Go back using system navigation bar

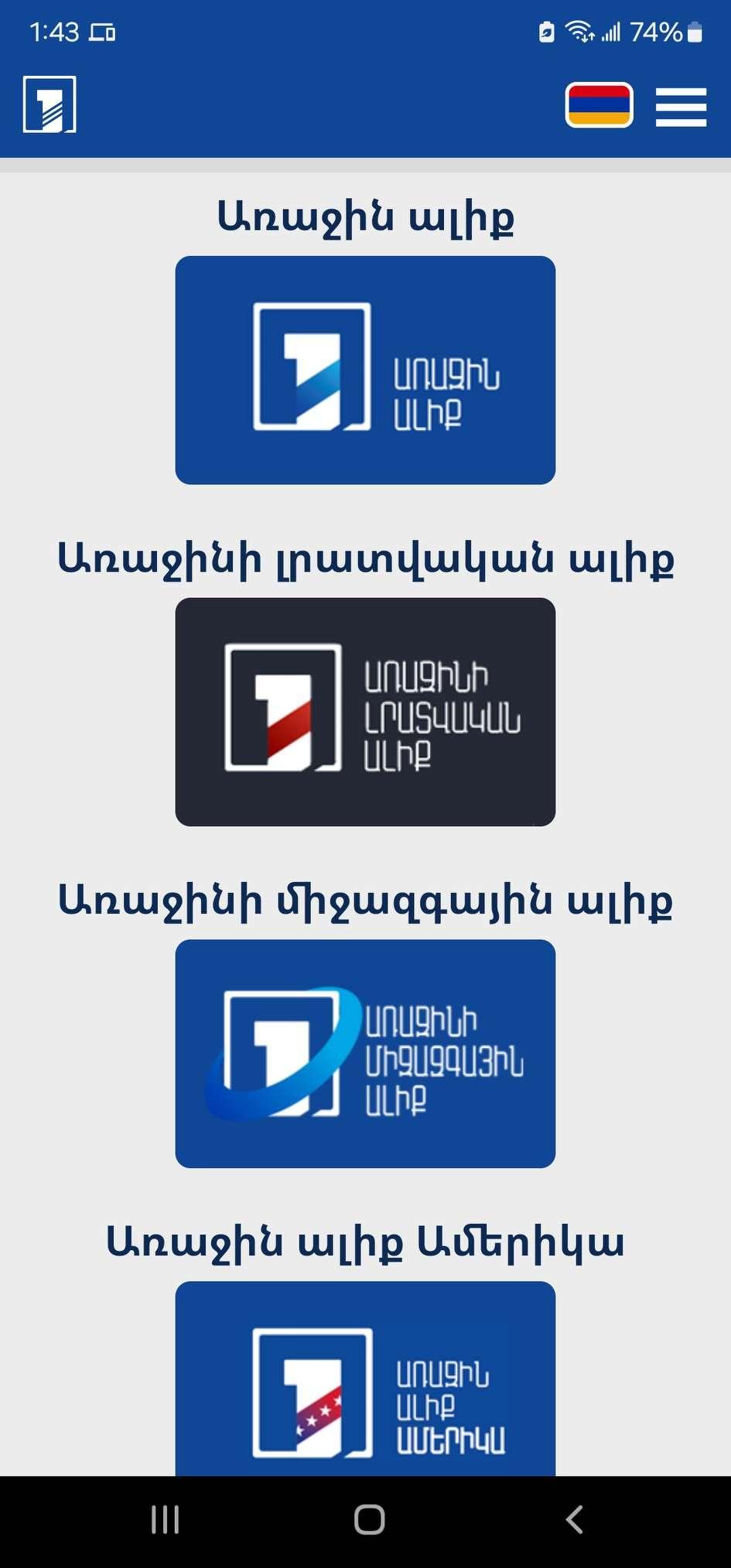(573, 1519)
